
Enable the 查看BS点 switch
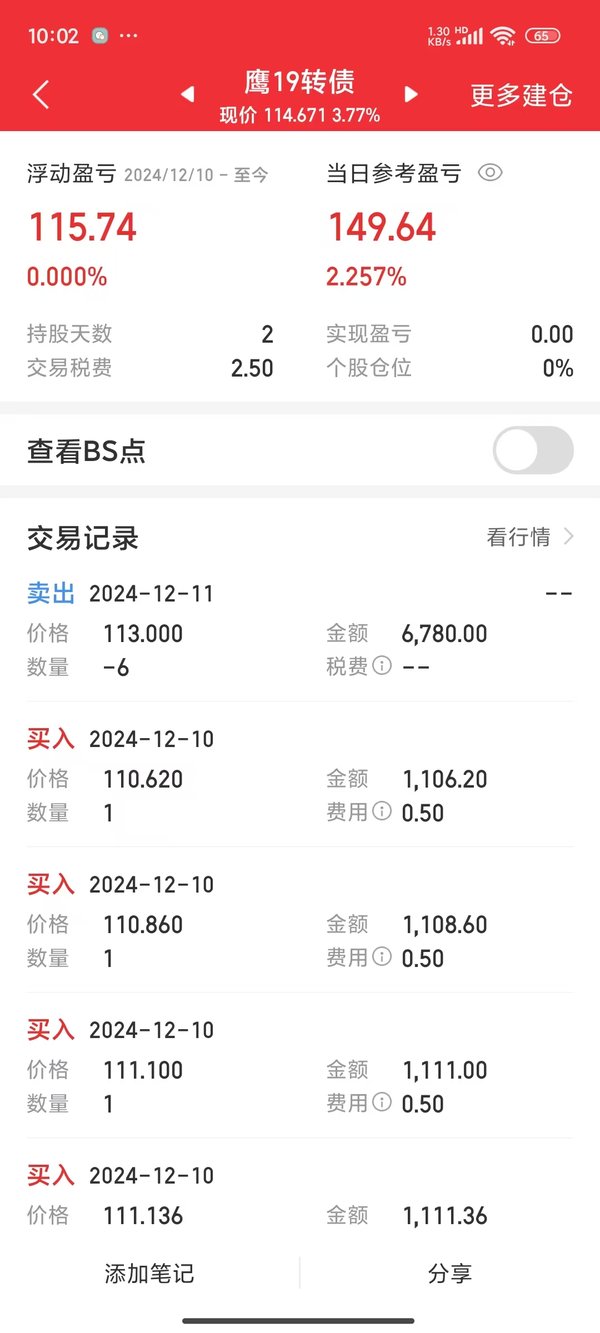533,450
